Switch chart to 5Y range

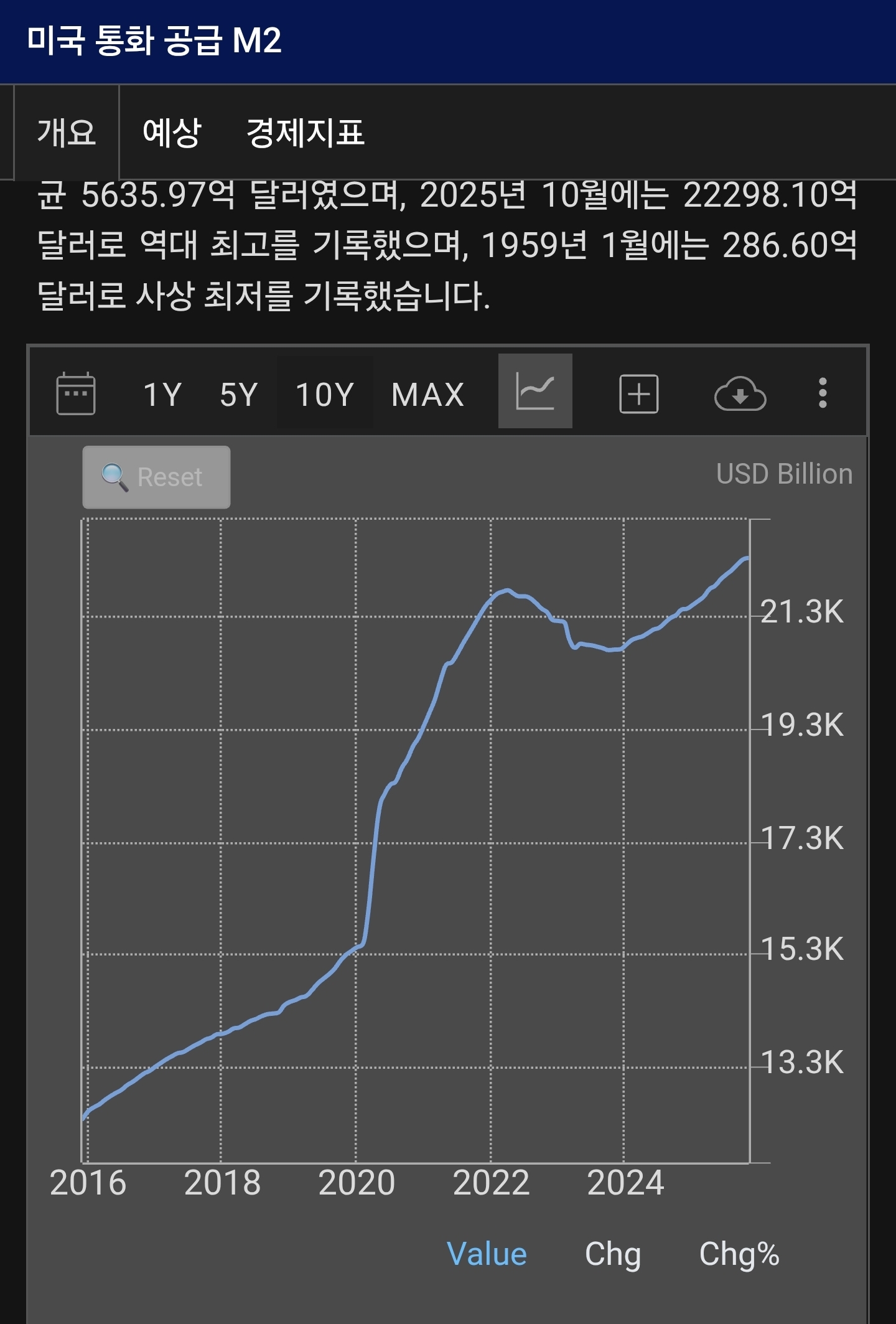click(239, 395)
